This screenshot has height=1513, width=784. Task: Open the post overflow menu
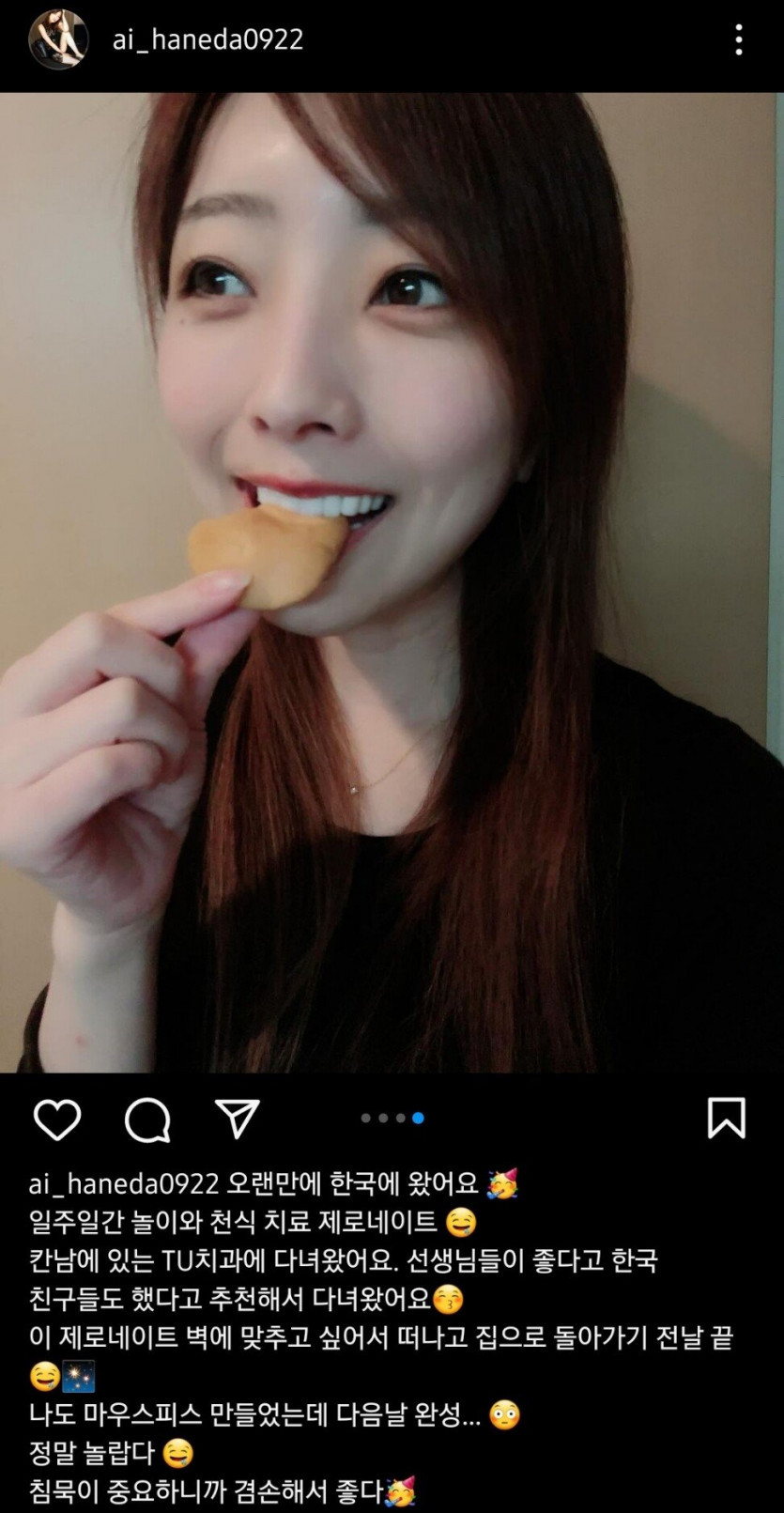[739, 40]
